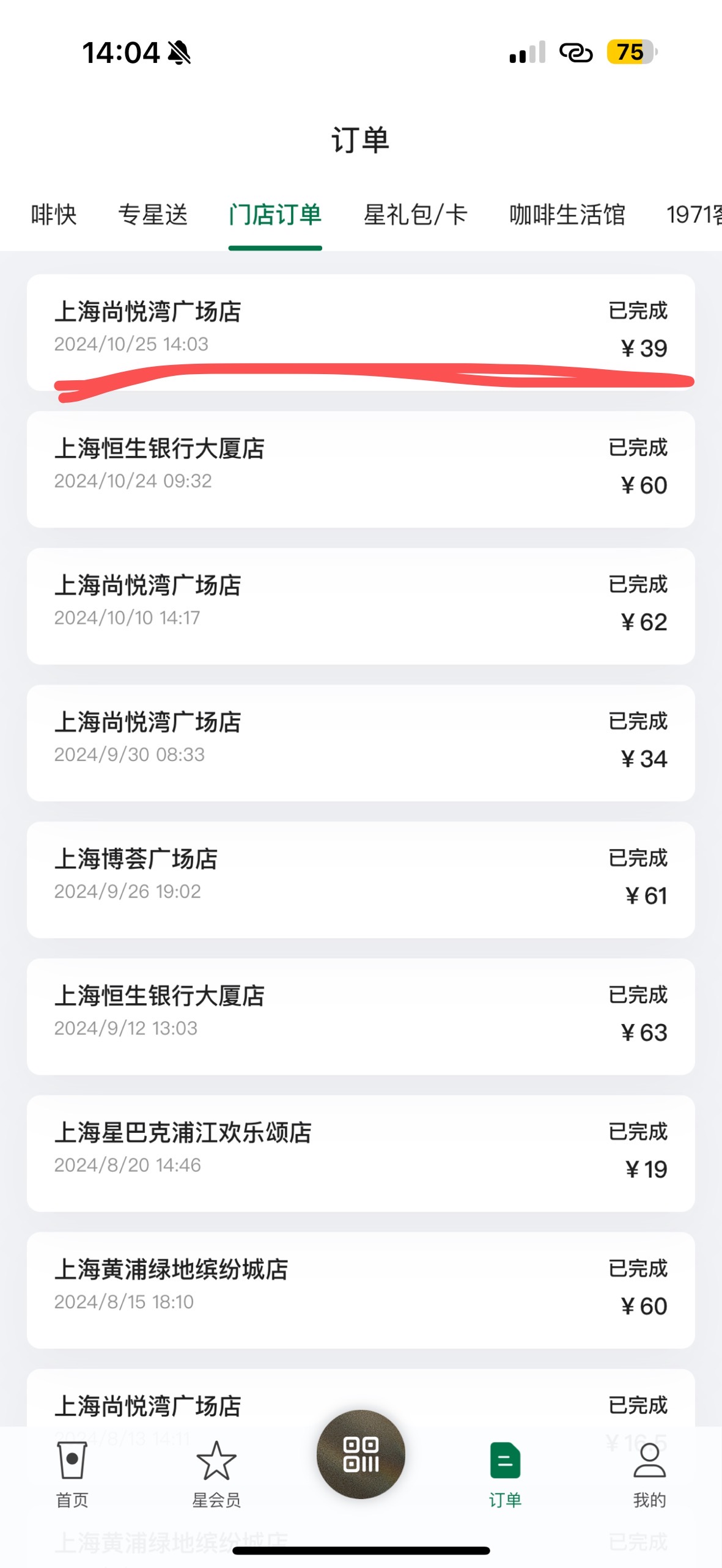
Task: Switch to the 啡快 tab
Action: click(54, 215)
